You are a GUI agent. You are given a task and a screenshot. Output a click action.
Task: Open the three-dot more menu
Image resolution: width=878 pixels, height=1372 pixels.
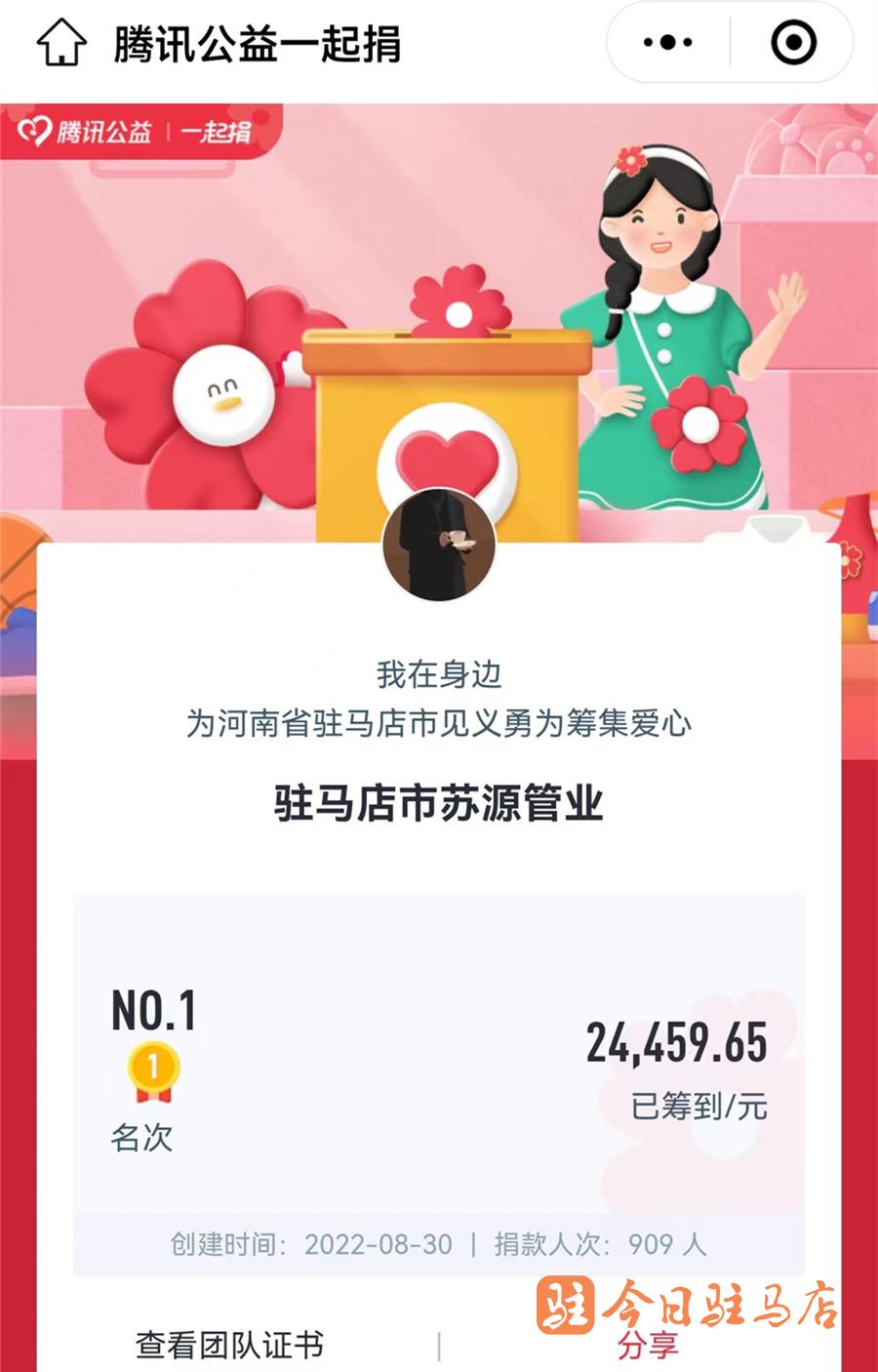[668, 43]
